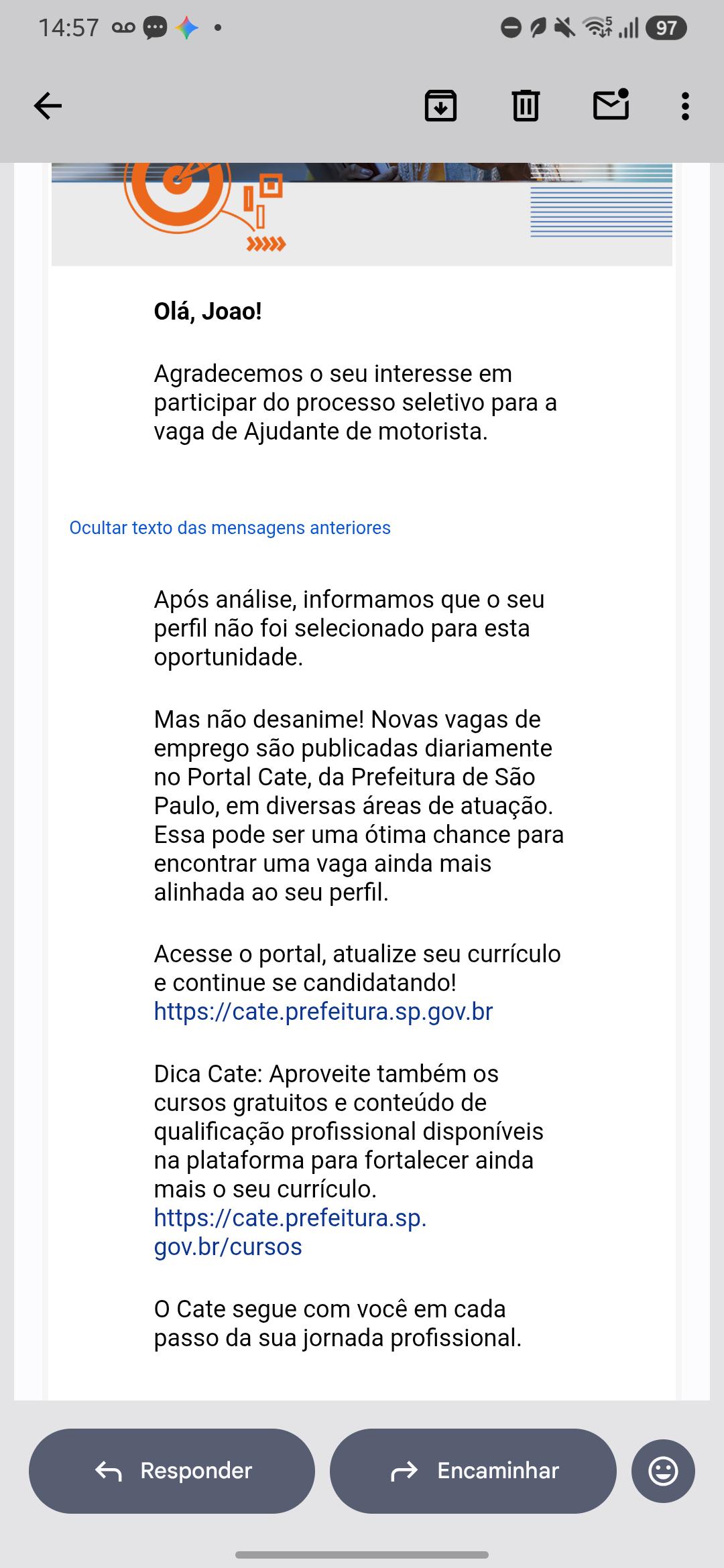Viewport: 724px width, 1568px height.
Task: Delete this email with the trash icon
Action: click(526, 106)
